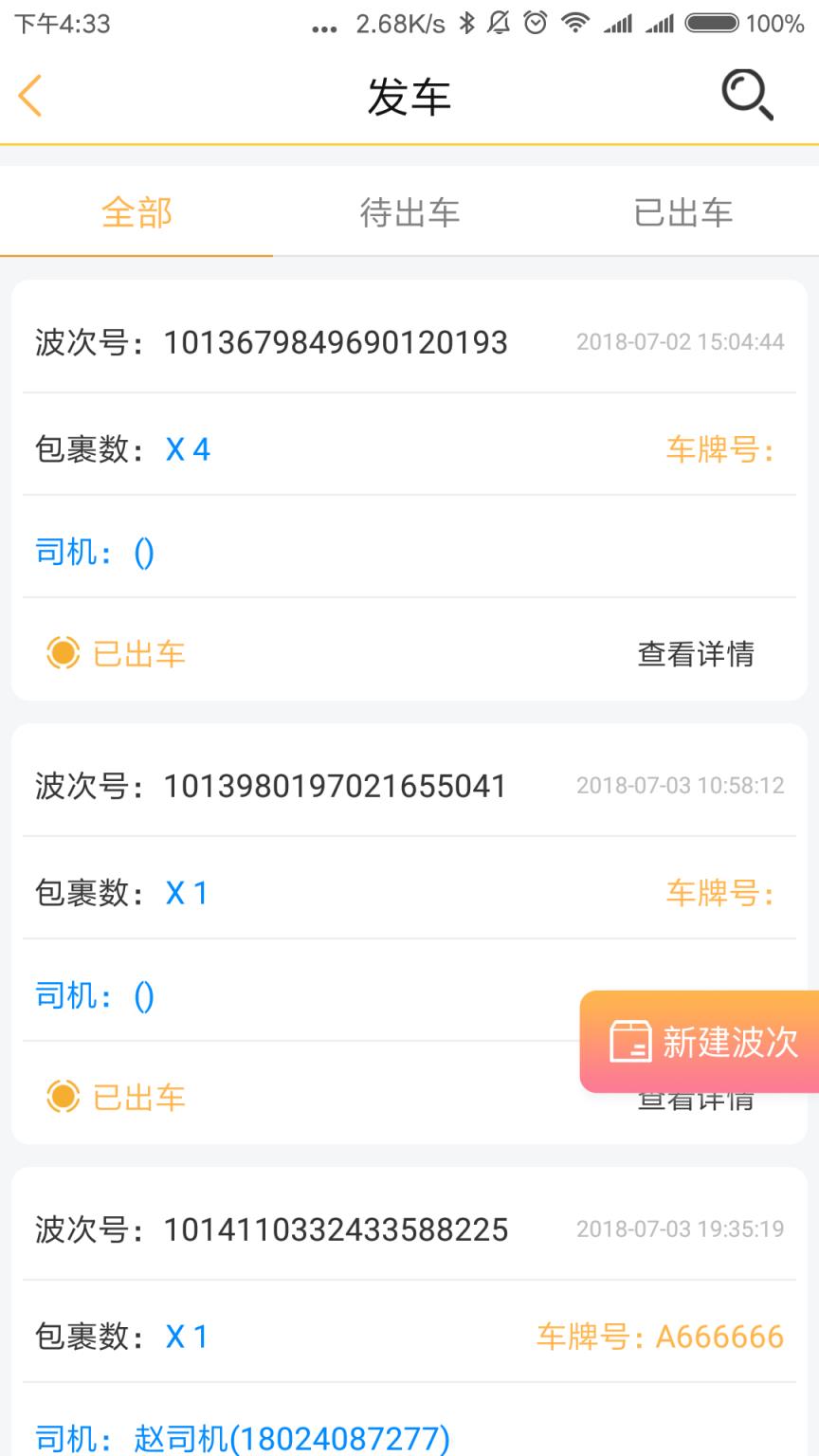Keep viewing the 全部 tab
This screenshot has height=1456, width=819.
[x=136, y=212]
